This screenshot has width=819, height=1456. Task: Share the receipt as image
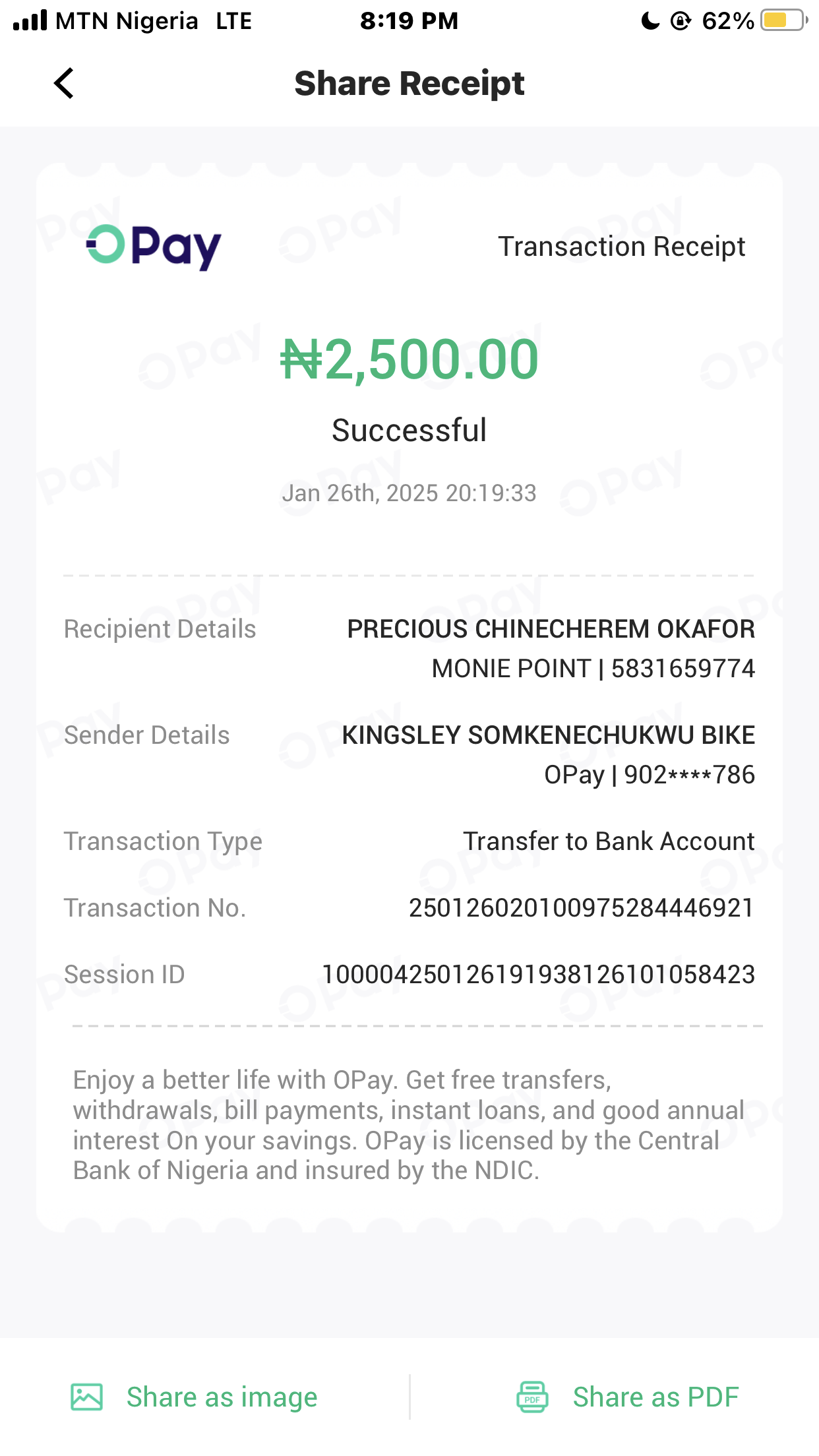[195, 1397]
